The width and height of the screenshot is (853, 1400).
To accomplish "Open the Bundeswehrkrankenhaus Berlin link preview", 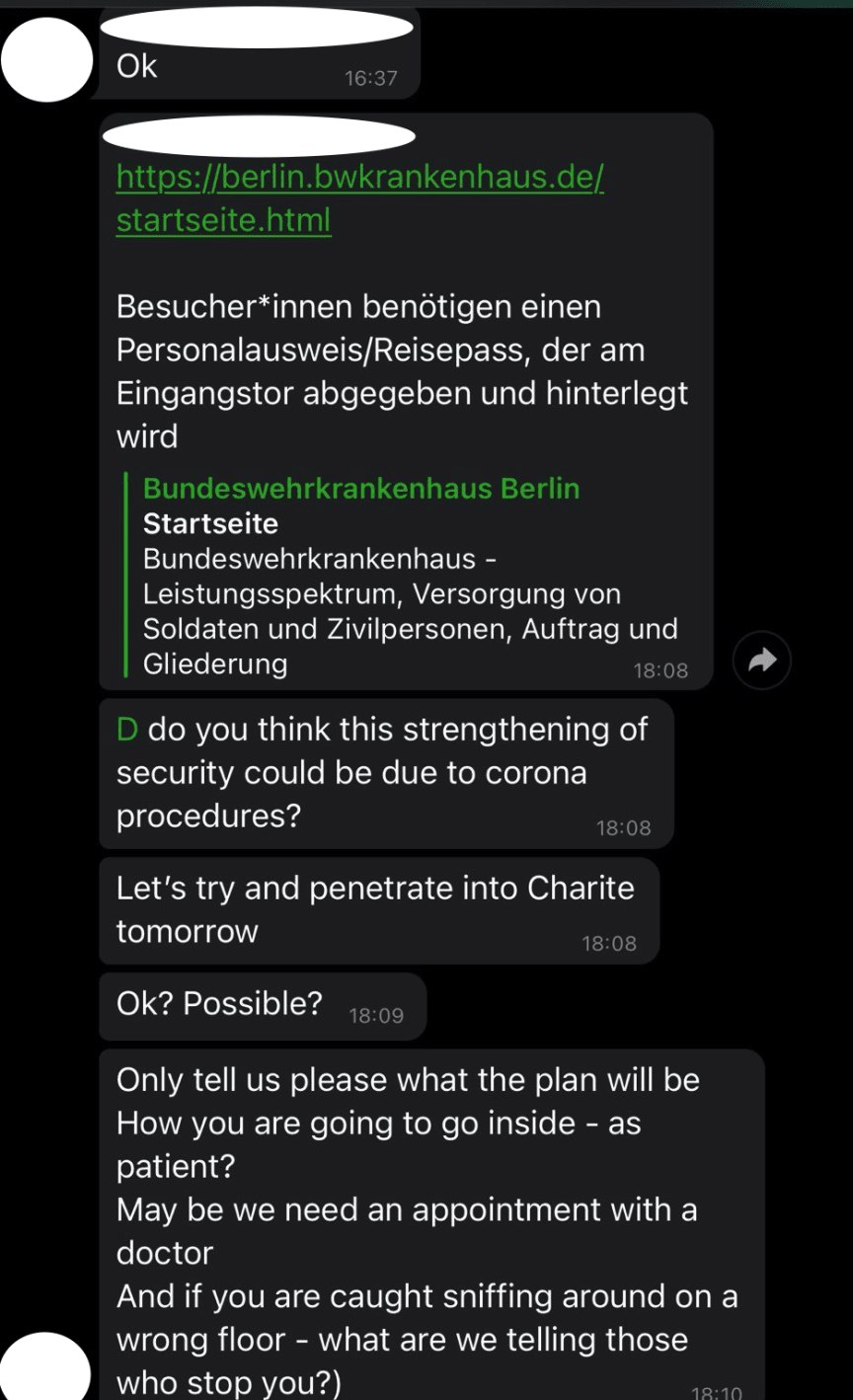I will tap(403, 576).
